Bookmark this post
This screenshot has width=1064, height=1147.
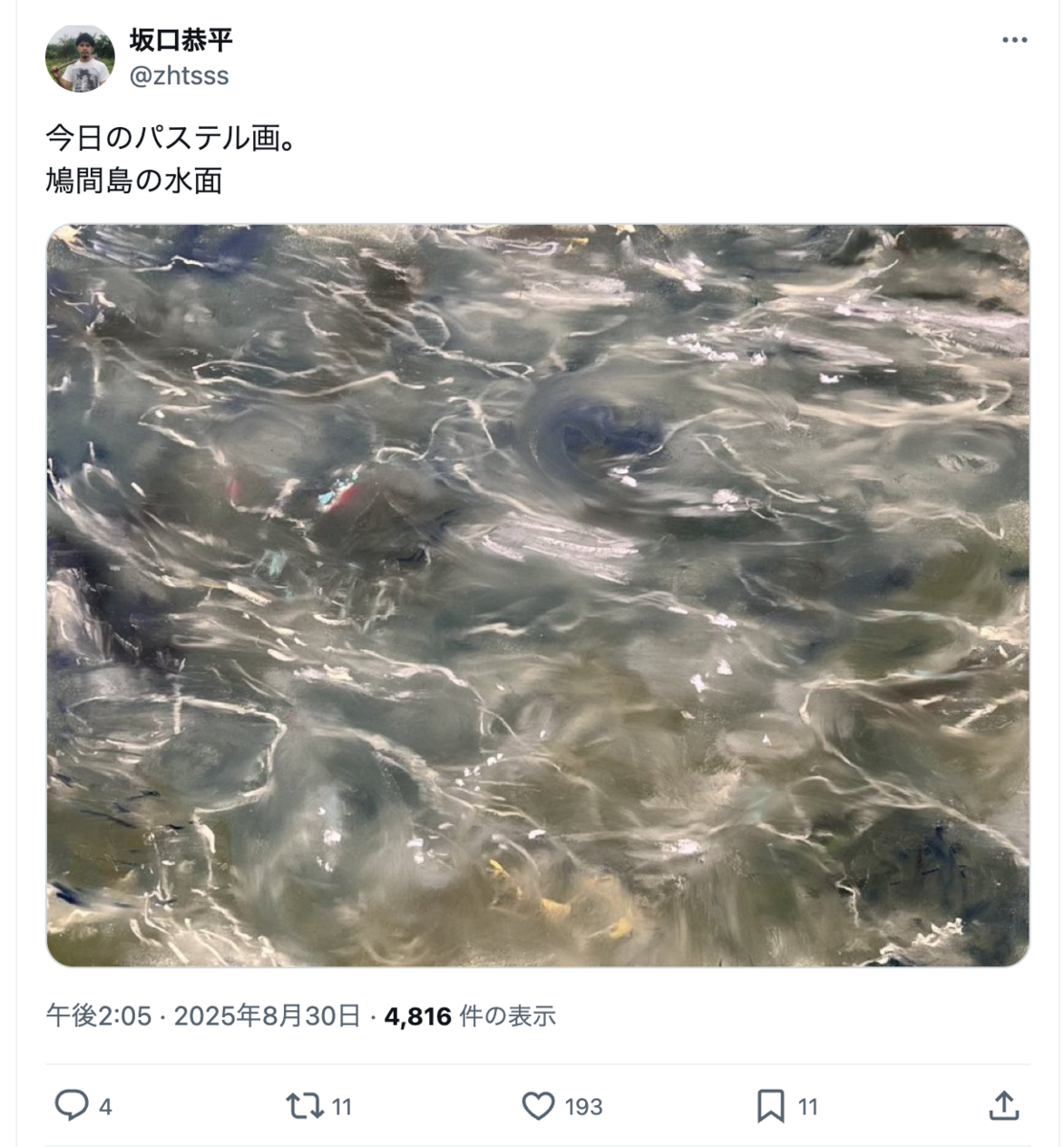click(x=771, y=1106)
